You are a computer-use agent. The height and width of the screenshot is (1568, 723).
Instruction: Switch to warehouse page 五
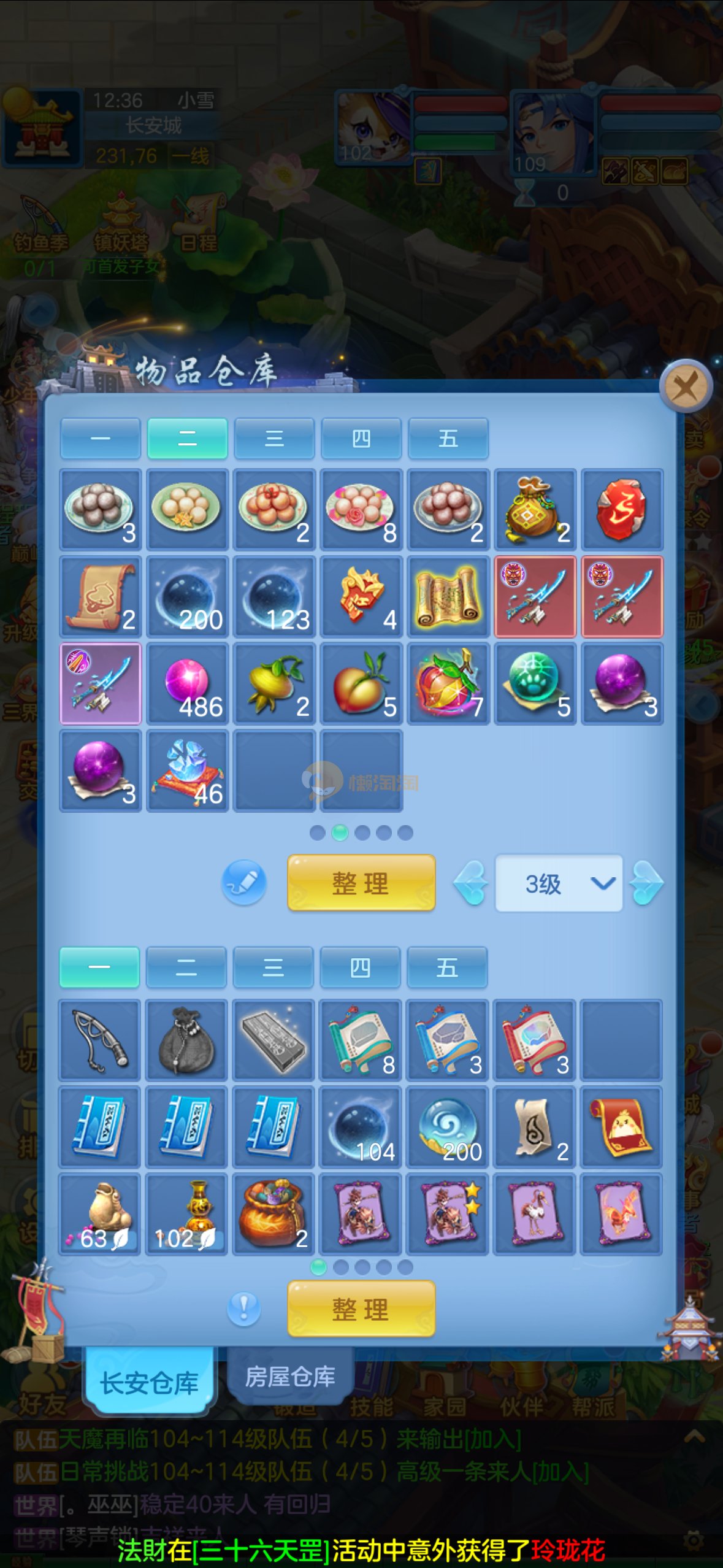[448, 438]
